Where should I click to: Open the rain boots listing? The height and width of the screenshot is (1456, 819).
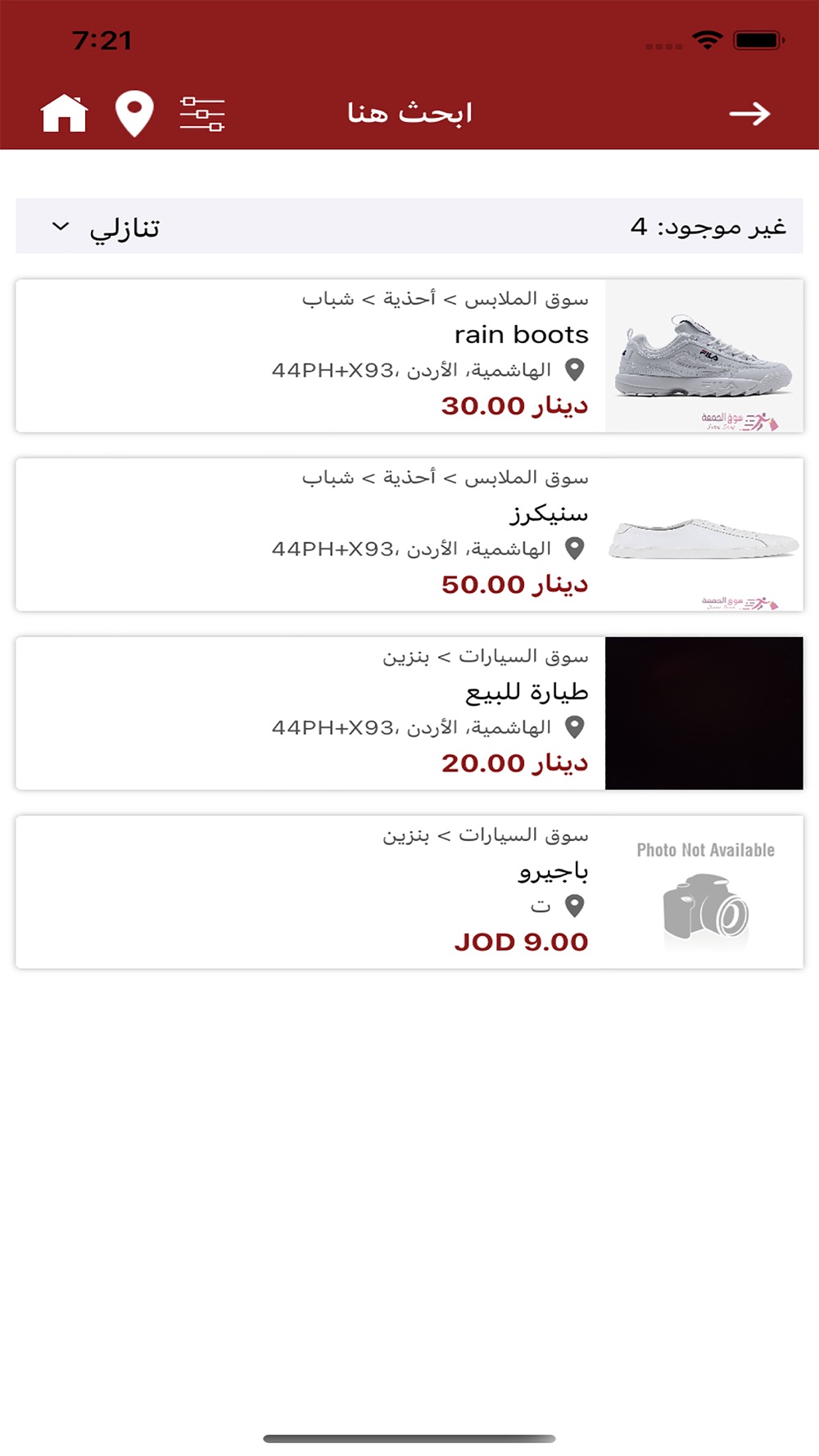click(409, 355)
